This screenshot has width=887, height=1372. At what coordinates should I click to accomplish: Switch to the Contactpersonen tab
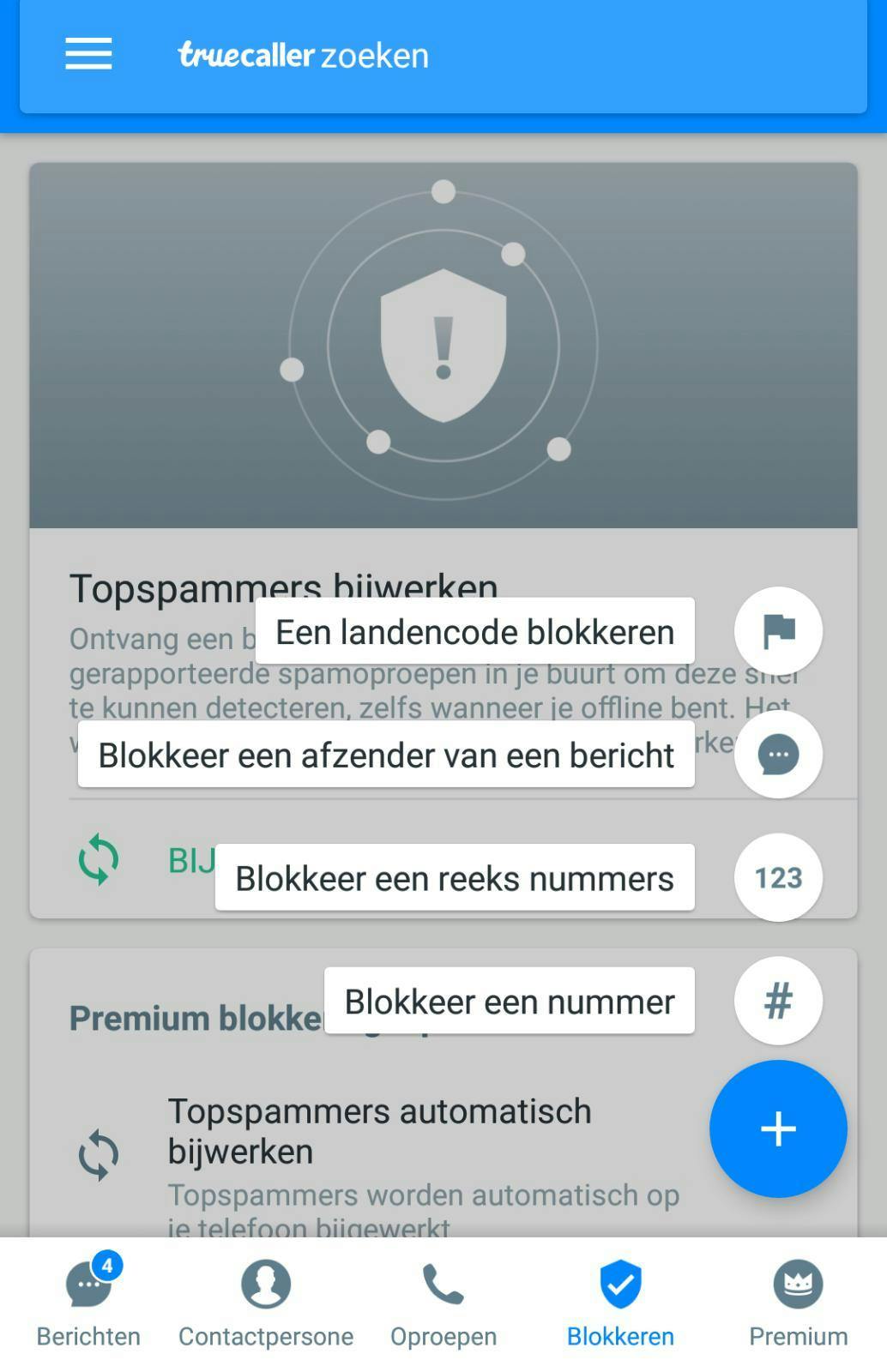click(x=265, y=1303)
